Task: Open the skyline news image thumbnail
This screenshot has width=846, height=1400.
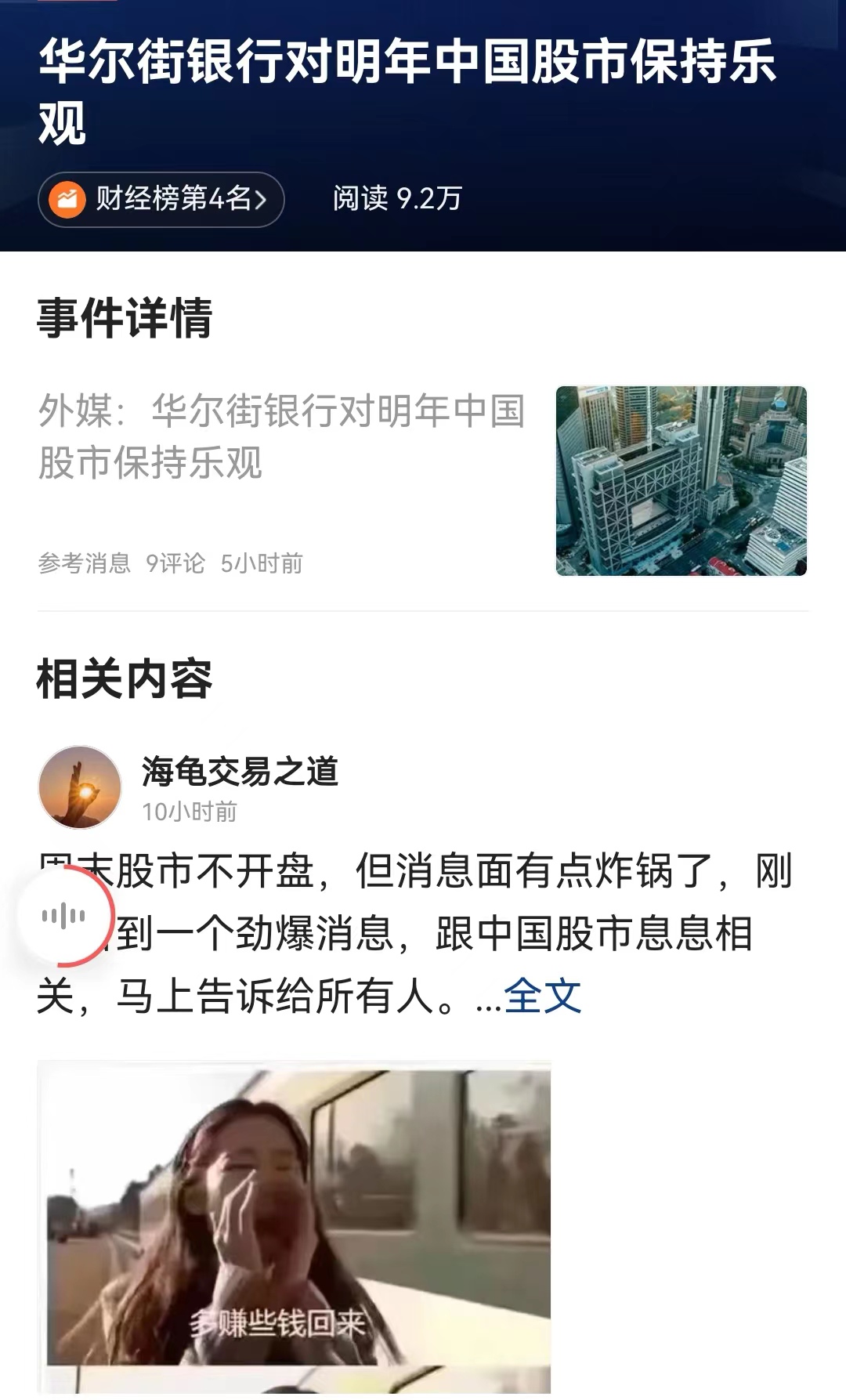Action: coord(681,479)
